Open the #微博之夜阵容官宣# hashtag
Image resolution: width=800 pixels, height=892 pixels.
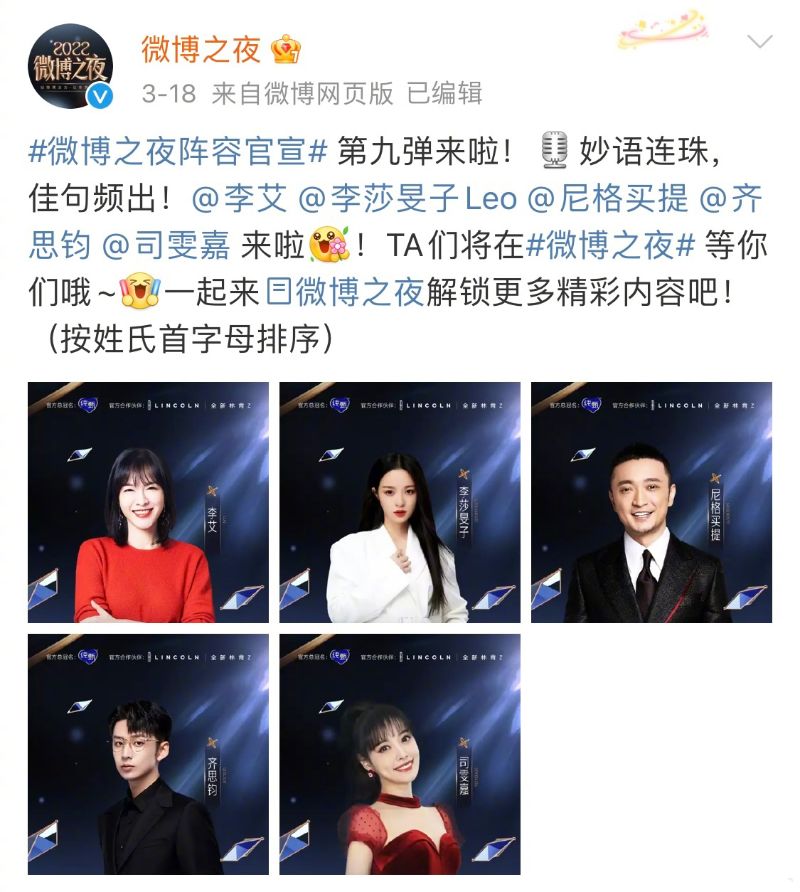click(x=178, y=153)
